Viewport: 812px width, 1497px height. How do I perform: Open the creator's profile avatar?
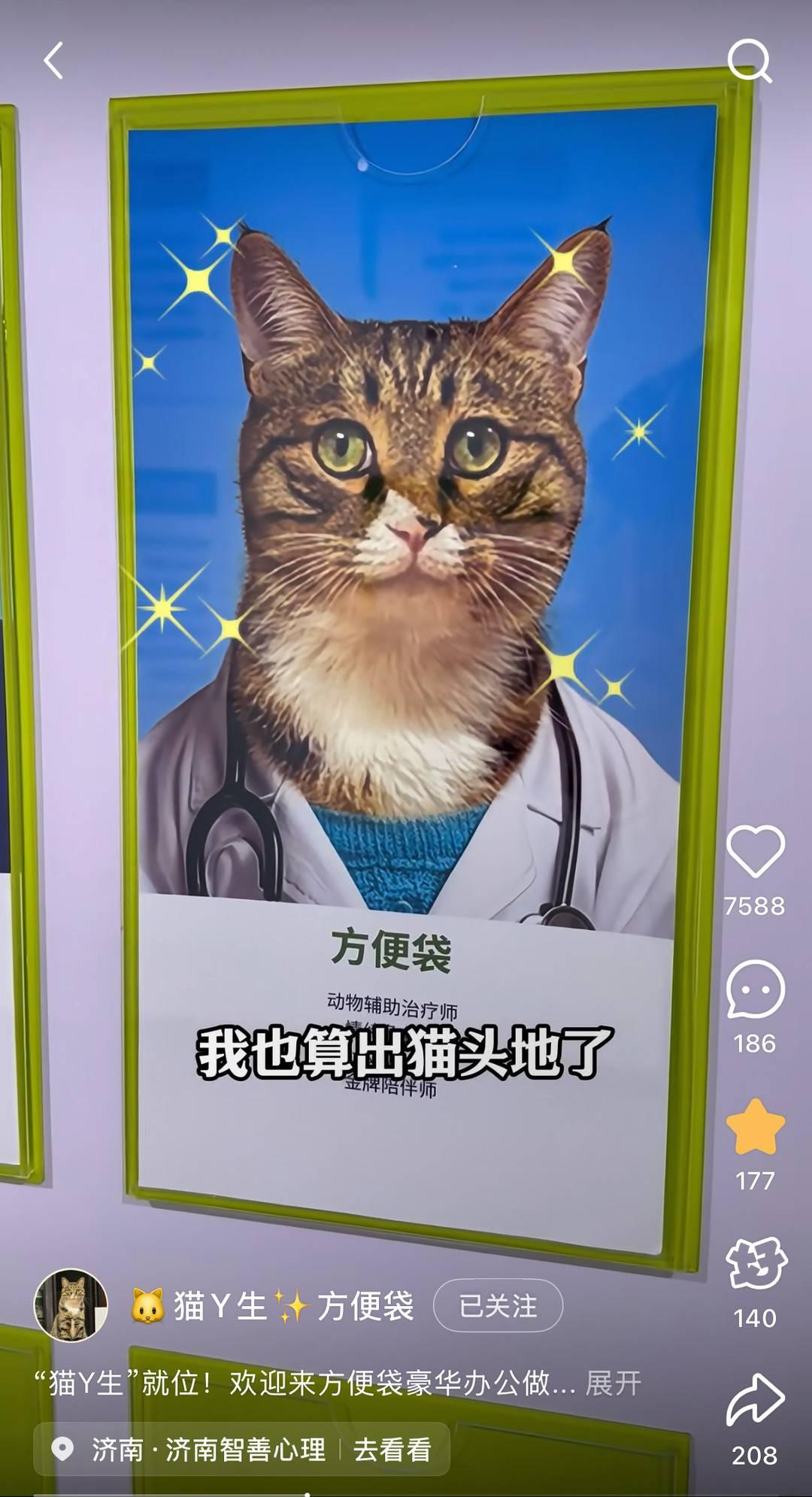(x=71, y=1306)
